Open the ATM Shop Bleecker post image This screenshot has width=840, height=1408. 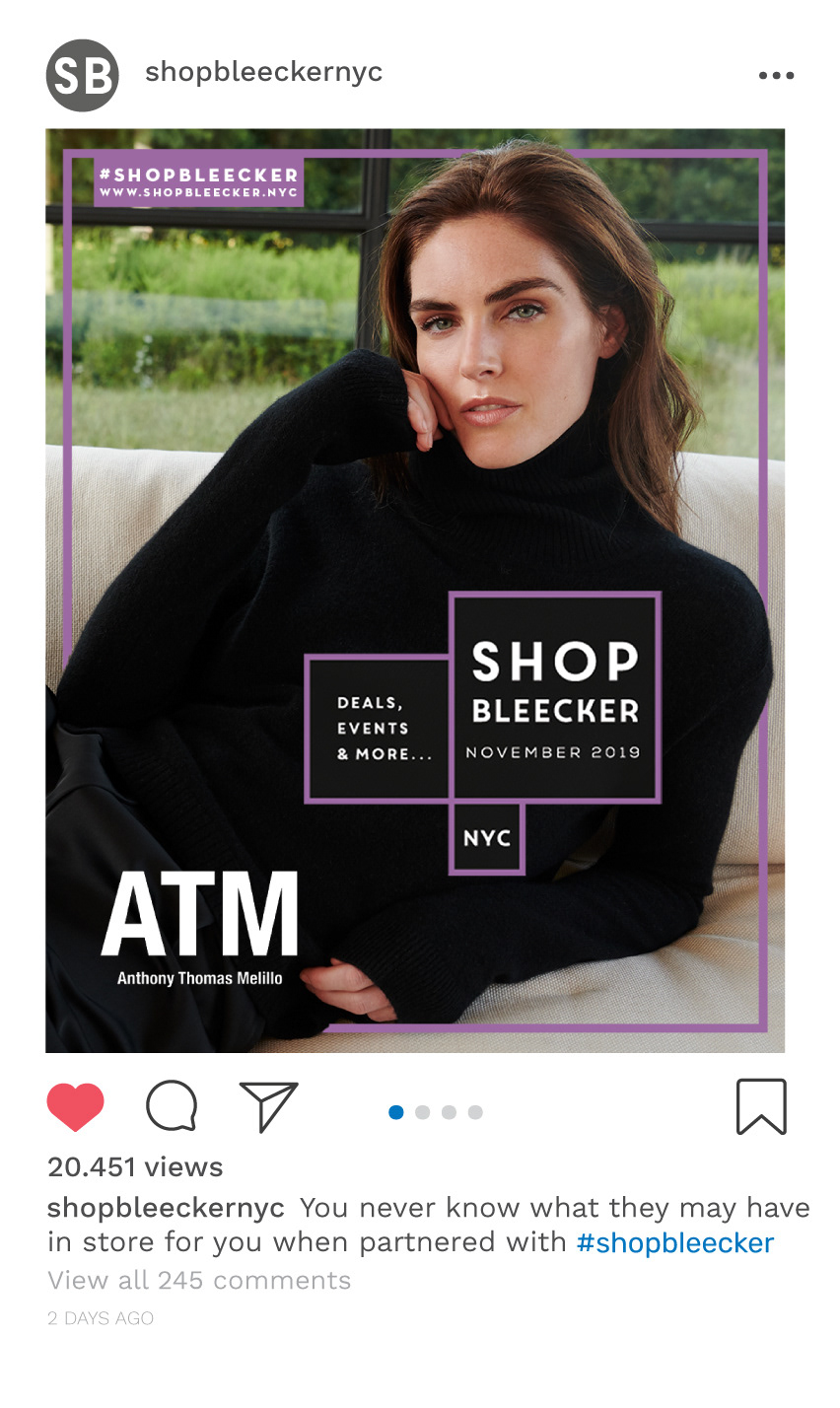point(415,591)
